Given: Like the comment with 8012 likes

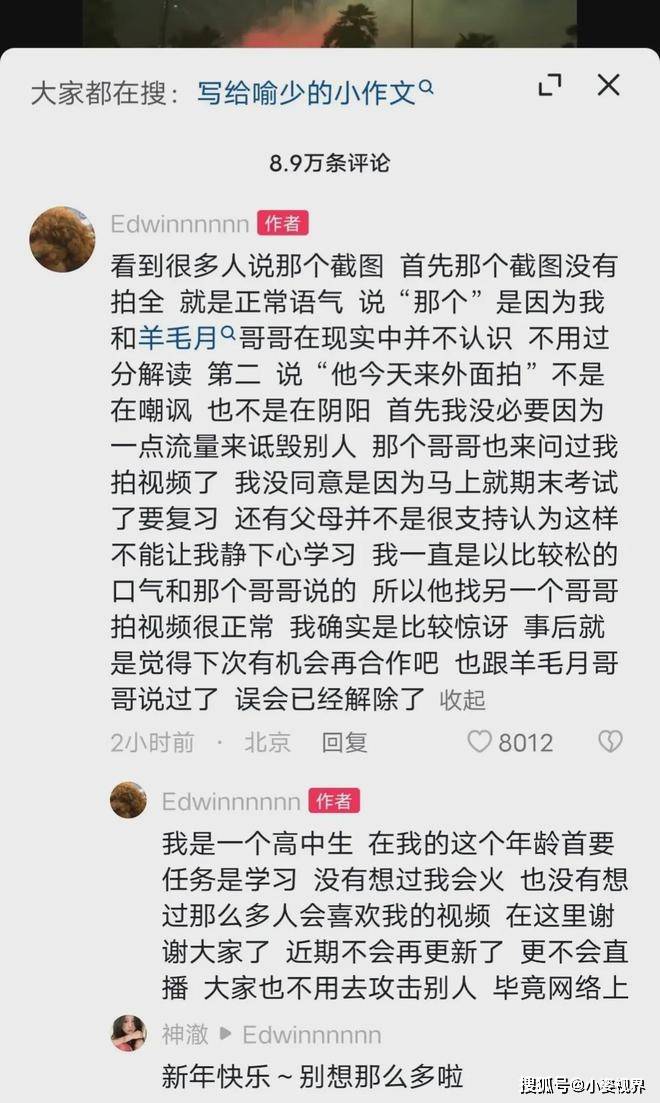Looking at the screenshot, I should [x=482, y=742].
